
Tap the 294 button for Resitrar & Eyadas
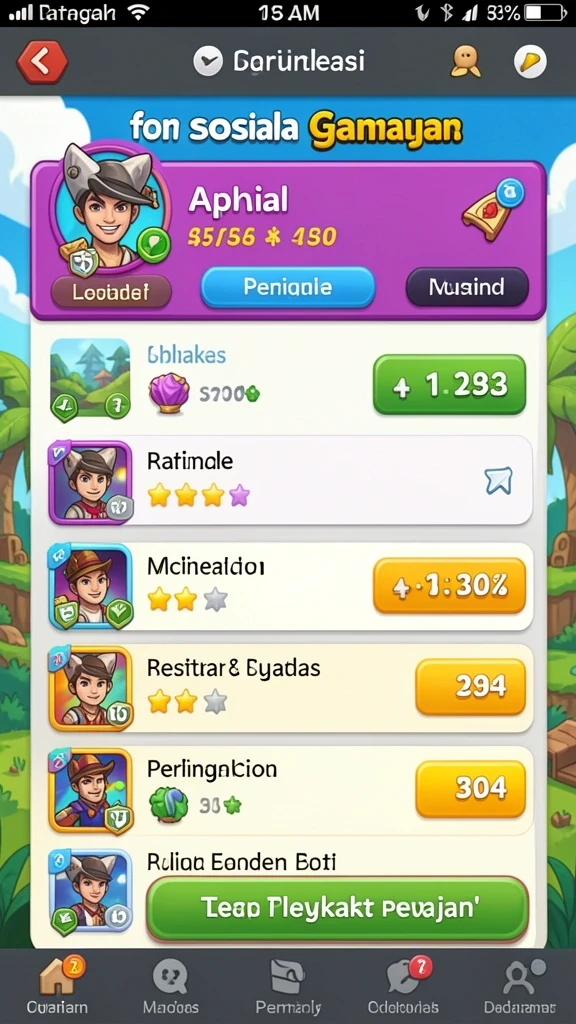coord(470,686)
